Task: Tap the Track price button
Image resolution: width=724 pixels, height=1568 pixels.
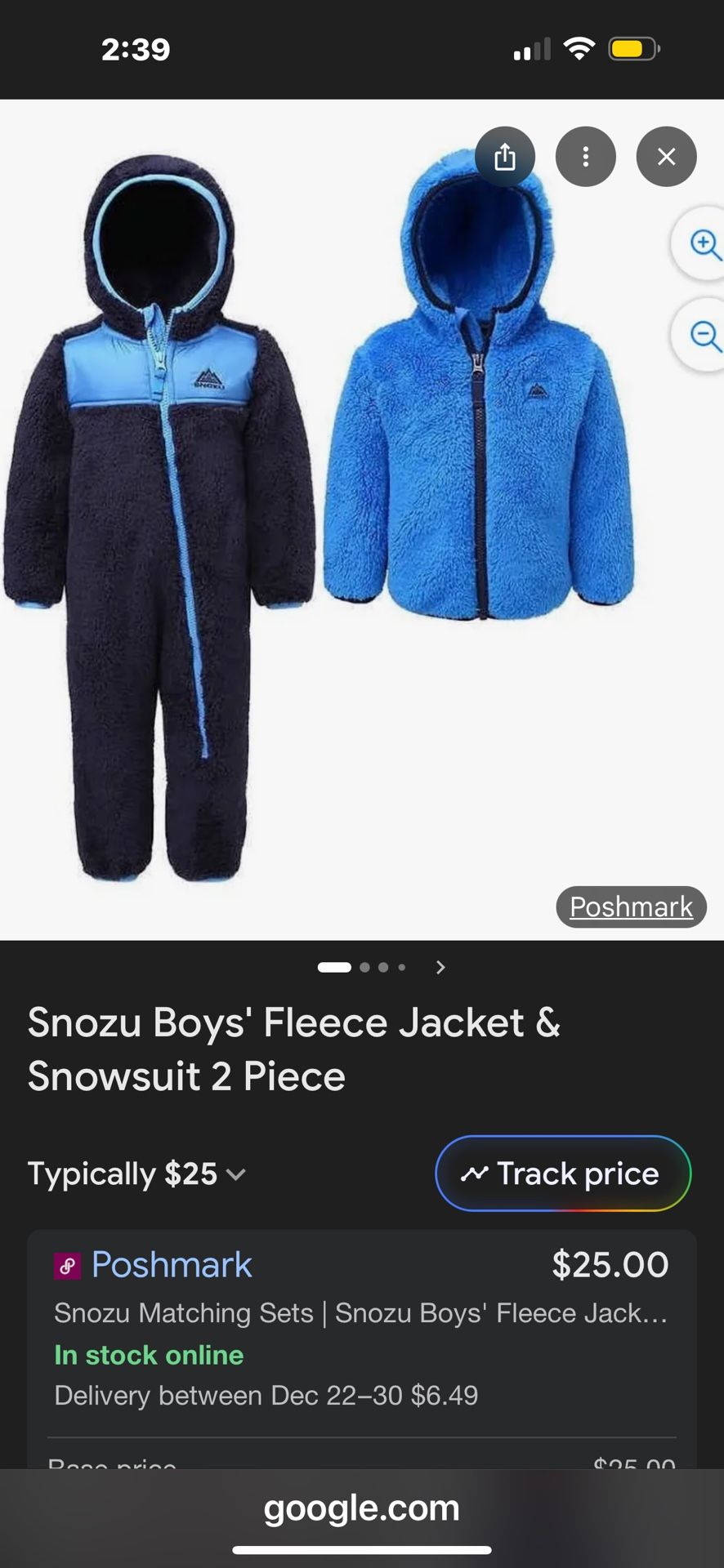Action: pyautogui.click(x=563, y=1174)
